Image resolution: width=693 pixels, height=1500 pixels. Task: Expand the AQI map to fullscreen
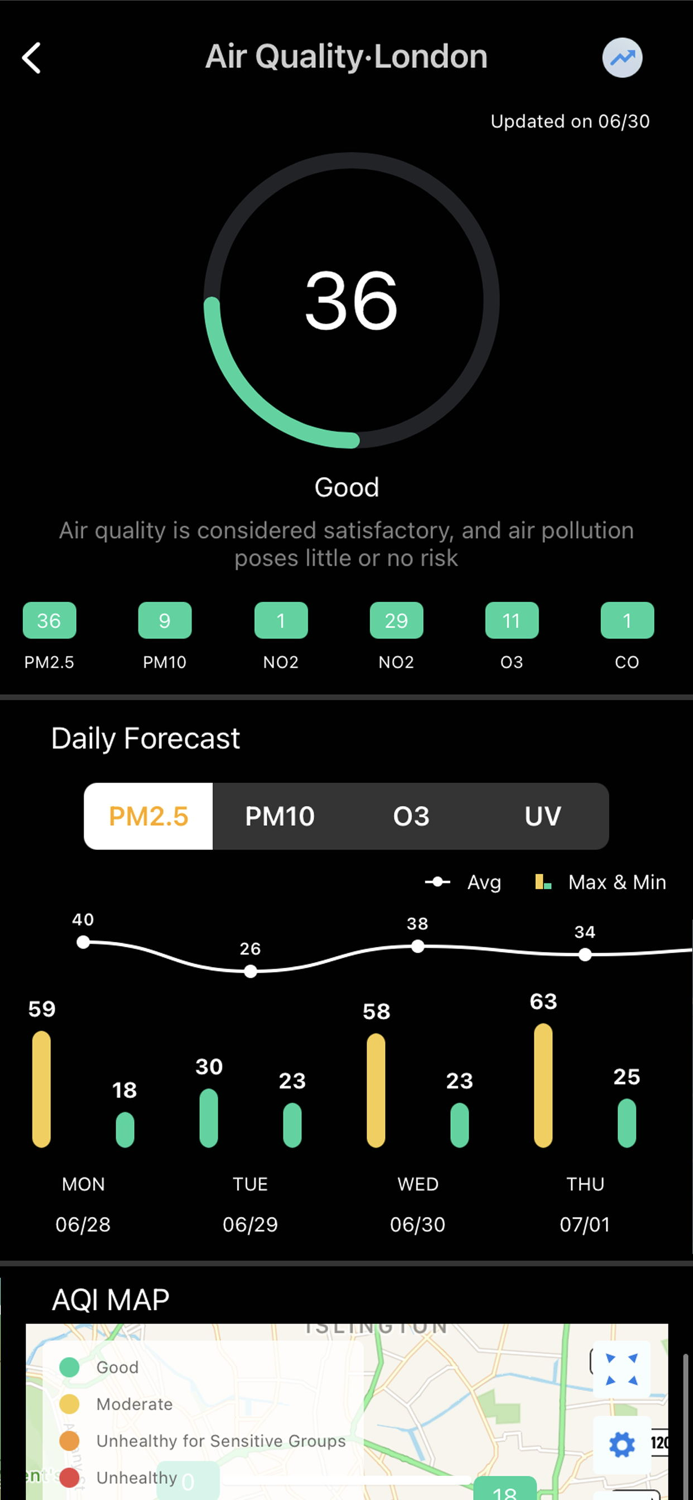click(621, 1369)
